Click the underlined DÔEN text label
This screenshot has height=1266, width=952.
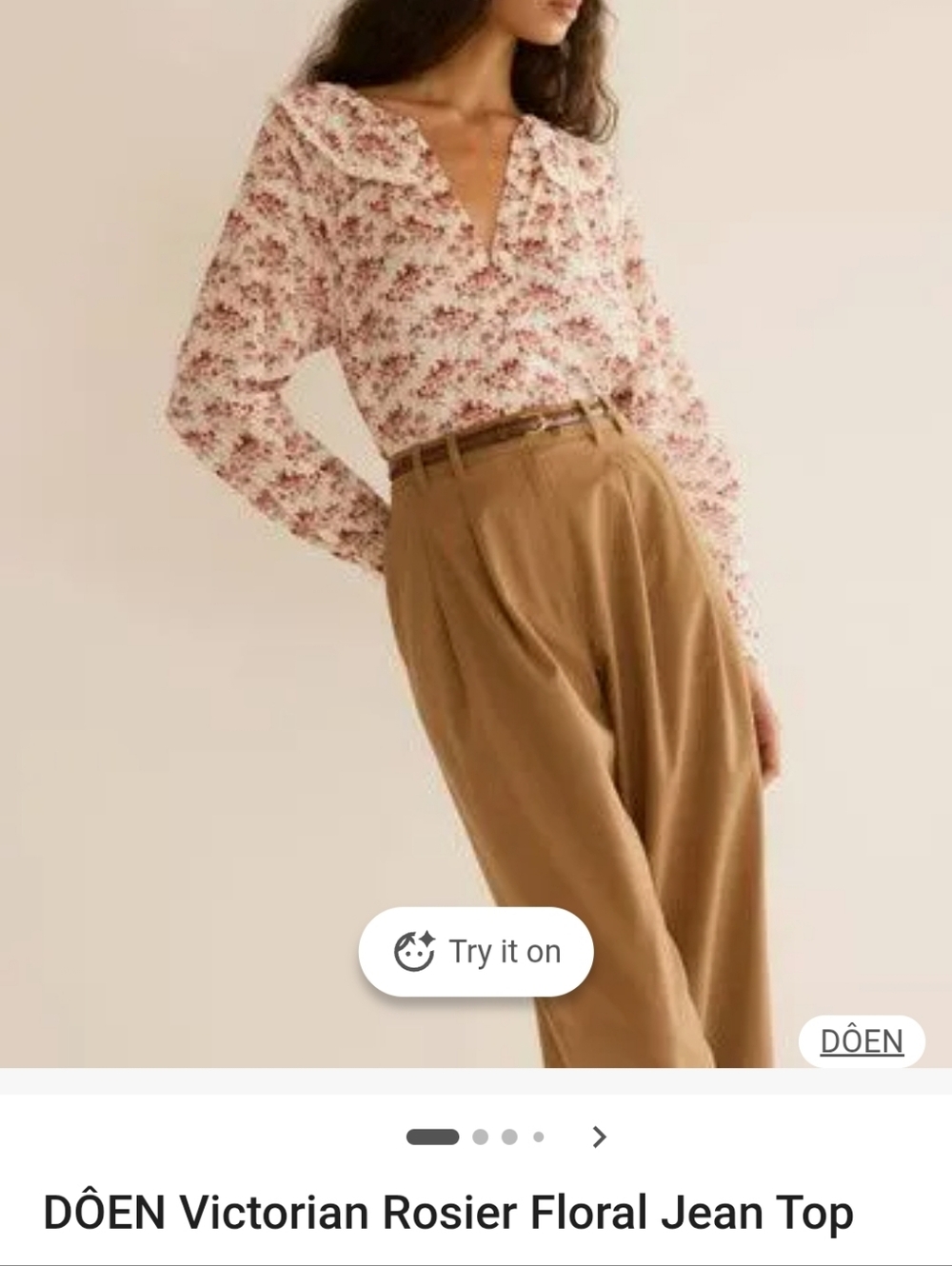[x=860, y=1040]
